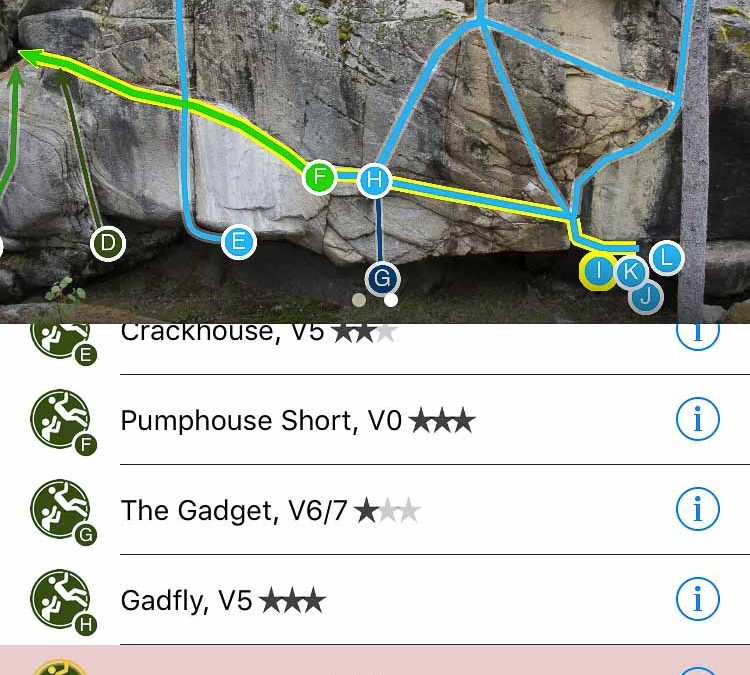Open the Gadfly, V5 route row

[222, 601]
